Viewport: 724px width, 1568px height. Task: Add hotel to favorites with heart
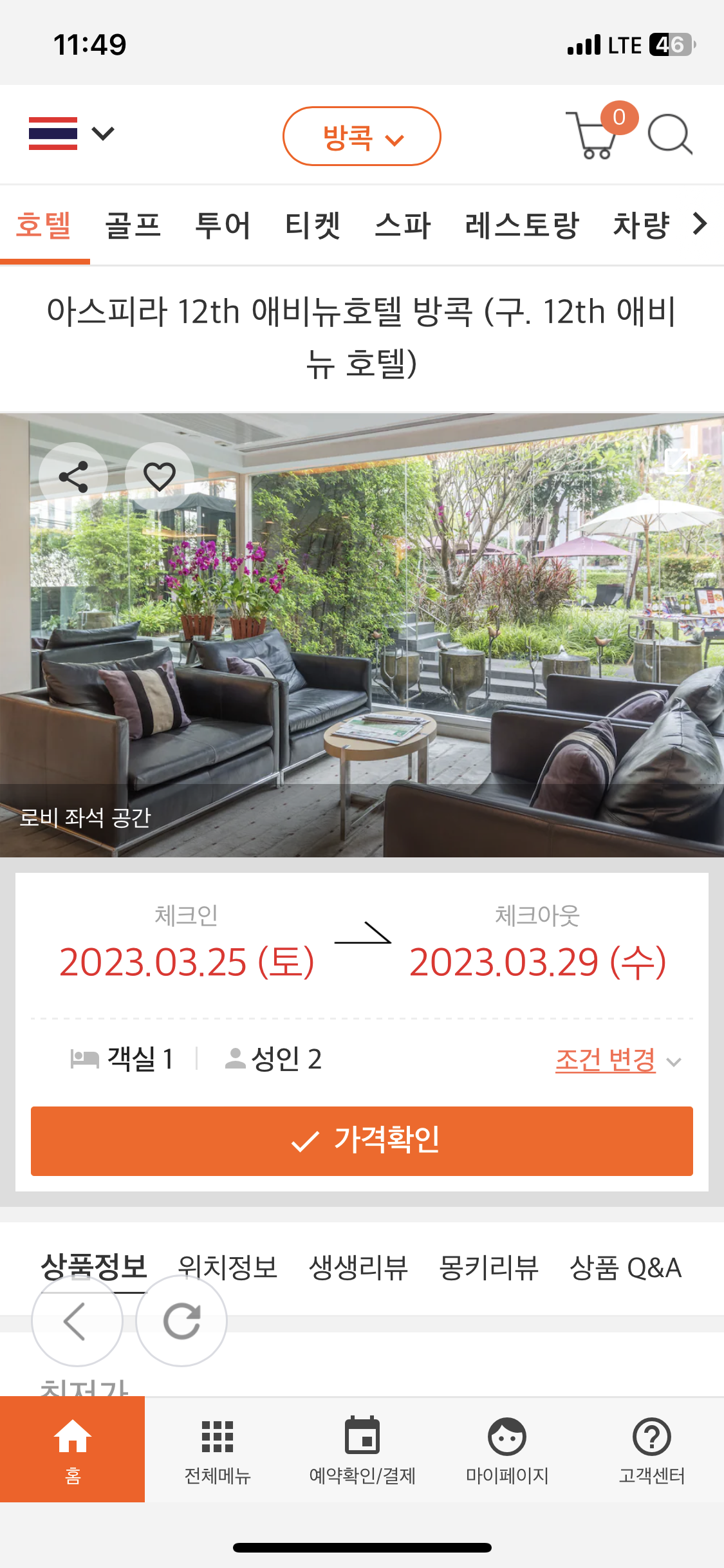(x=160, y=477)
